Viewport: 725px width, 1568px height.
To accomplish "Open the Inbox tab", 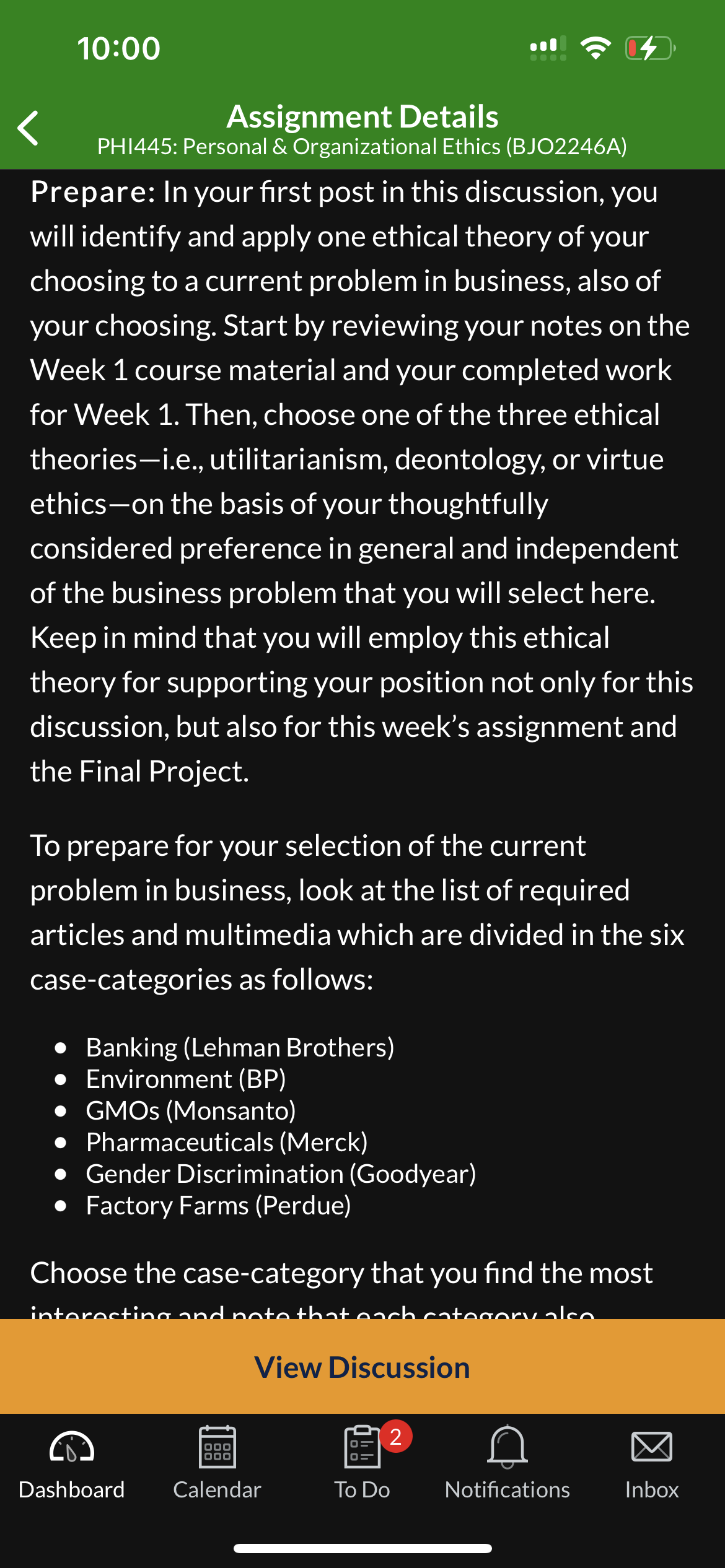I will [x=652, y=1465].
